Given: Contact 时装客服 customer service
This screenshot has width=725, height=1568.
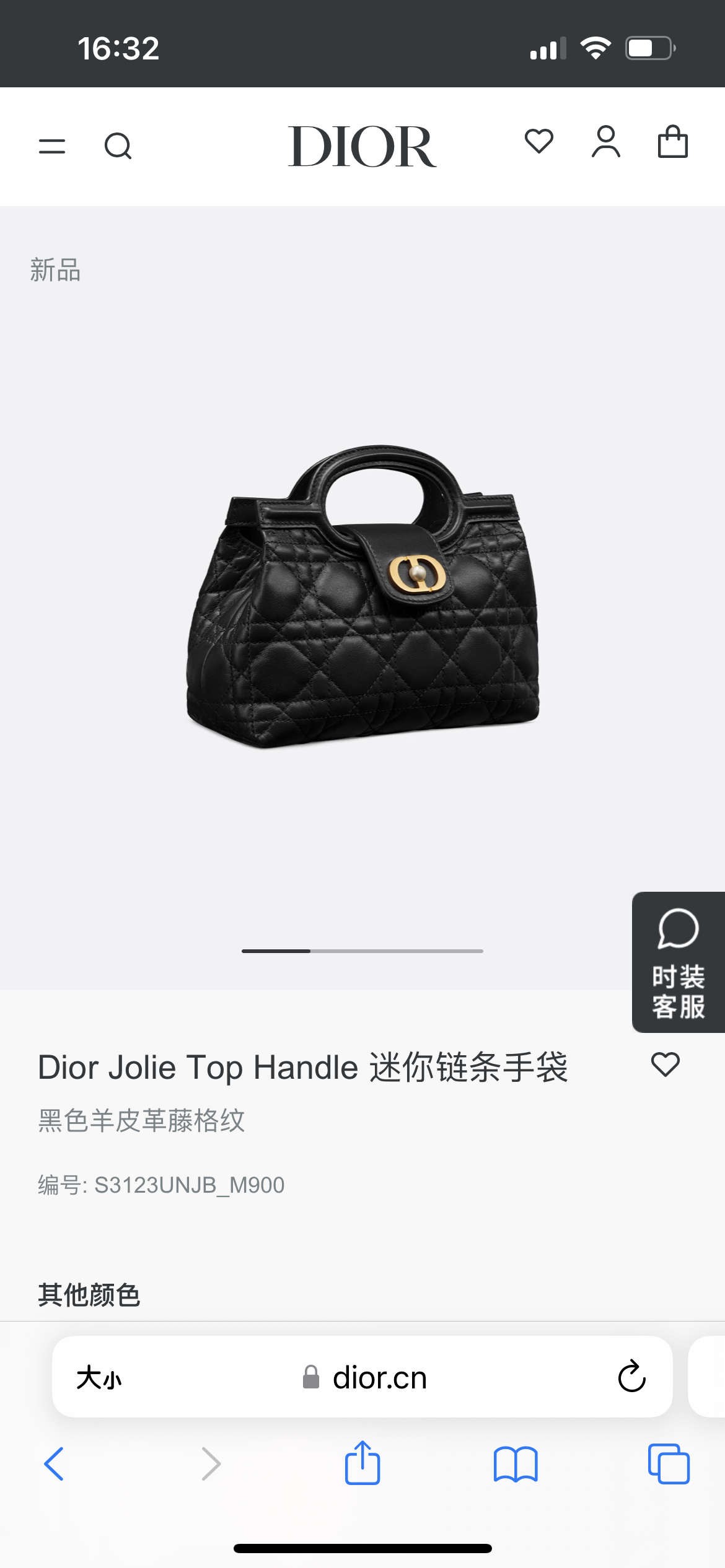Looking at the screenshot, I should coord(678,962).
